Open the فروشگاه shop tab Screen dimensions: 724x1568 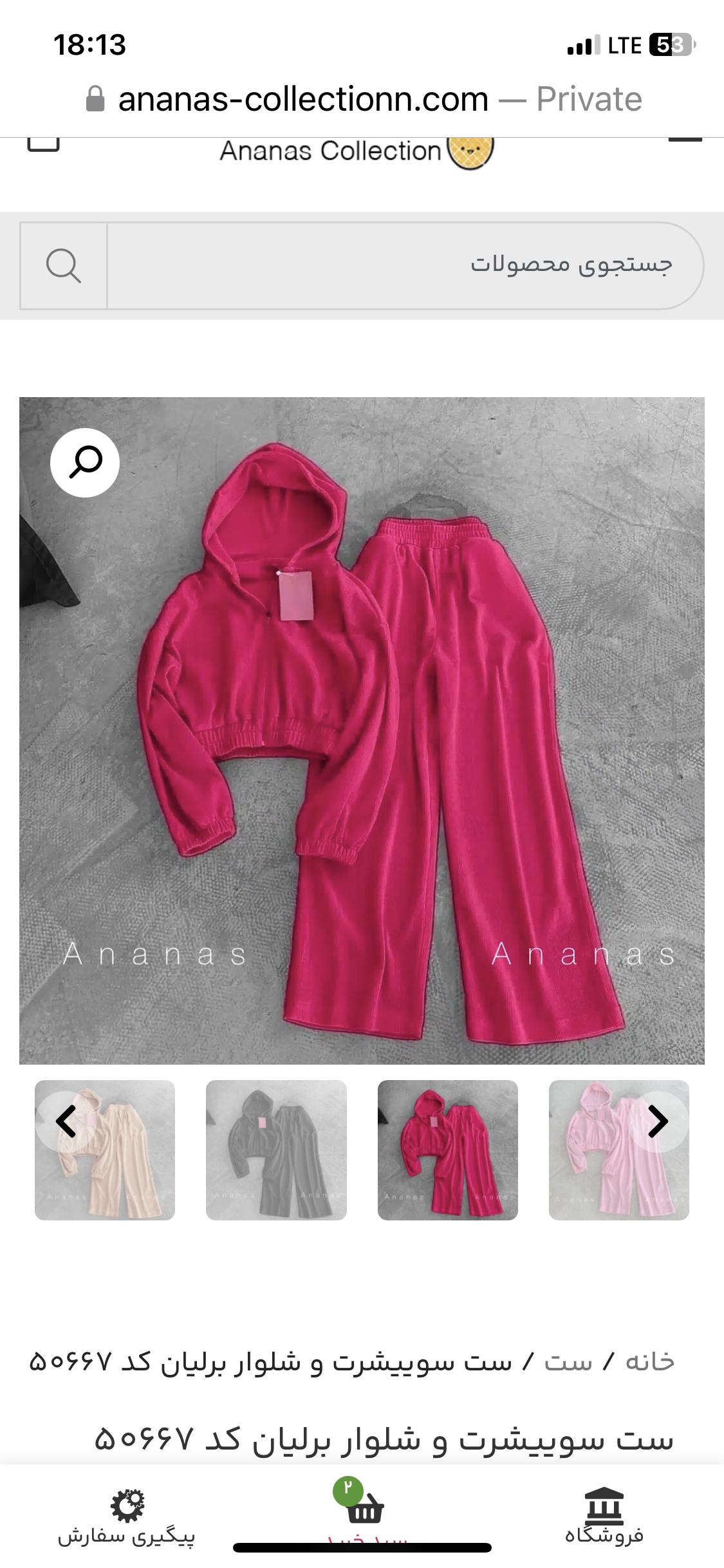point(604,1516)
